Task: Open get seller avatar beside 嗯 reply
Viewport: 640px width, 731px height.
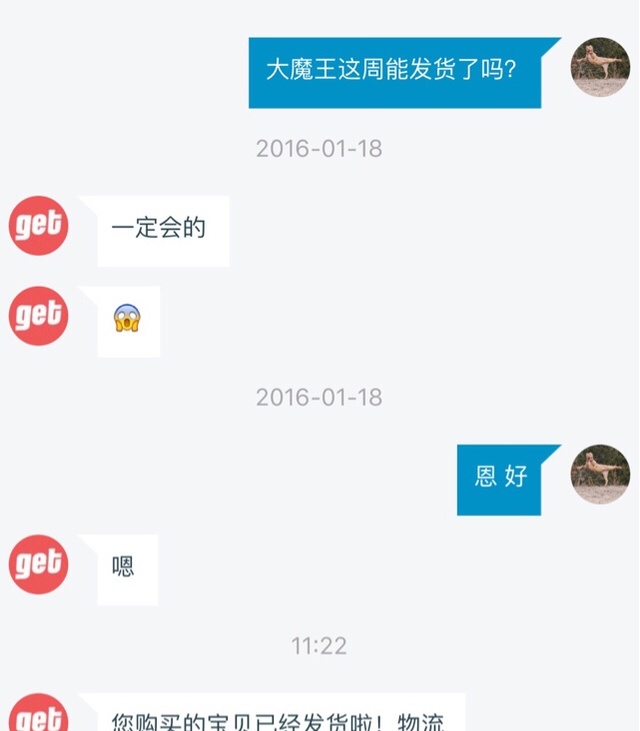Action: (x=39, y=565)
